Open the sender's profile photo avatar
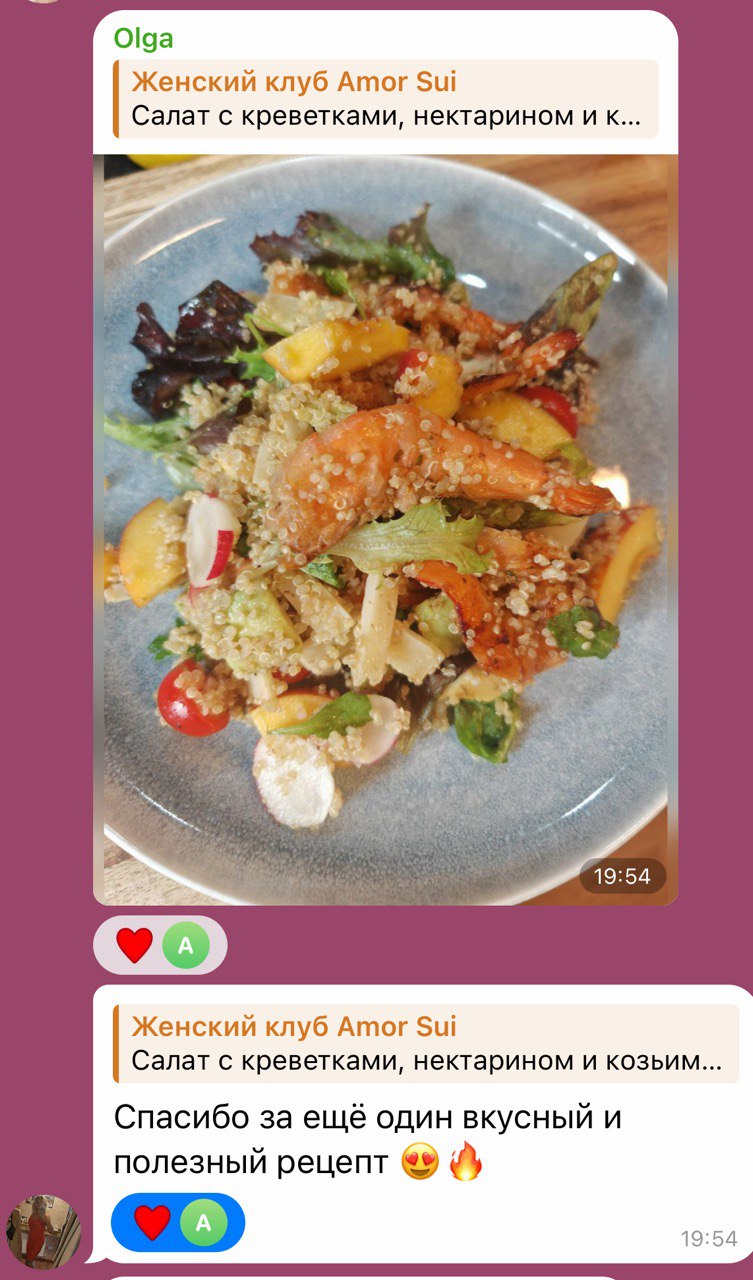This screenshot has width=753, height=1280. coord(44,1231)
